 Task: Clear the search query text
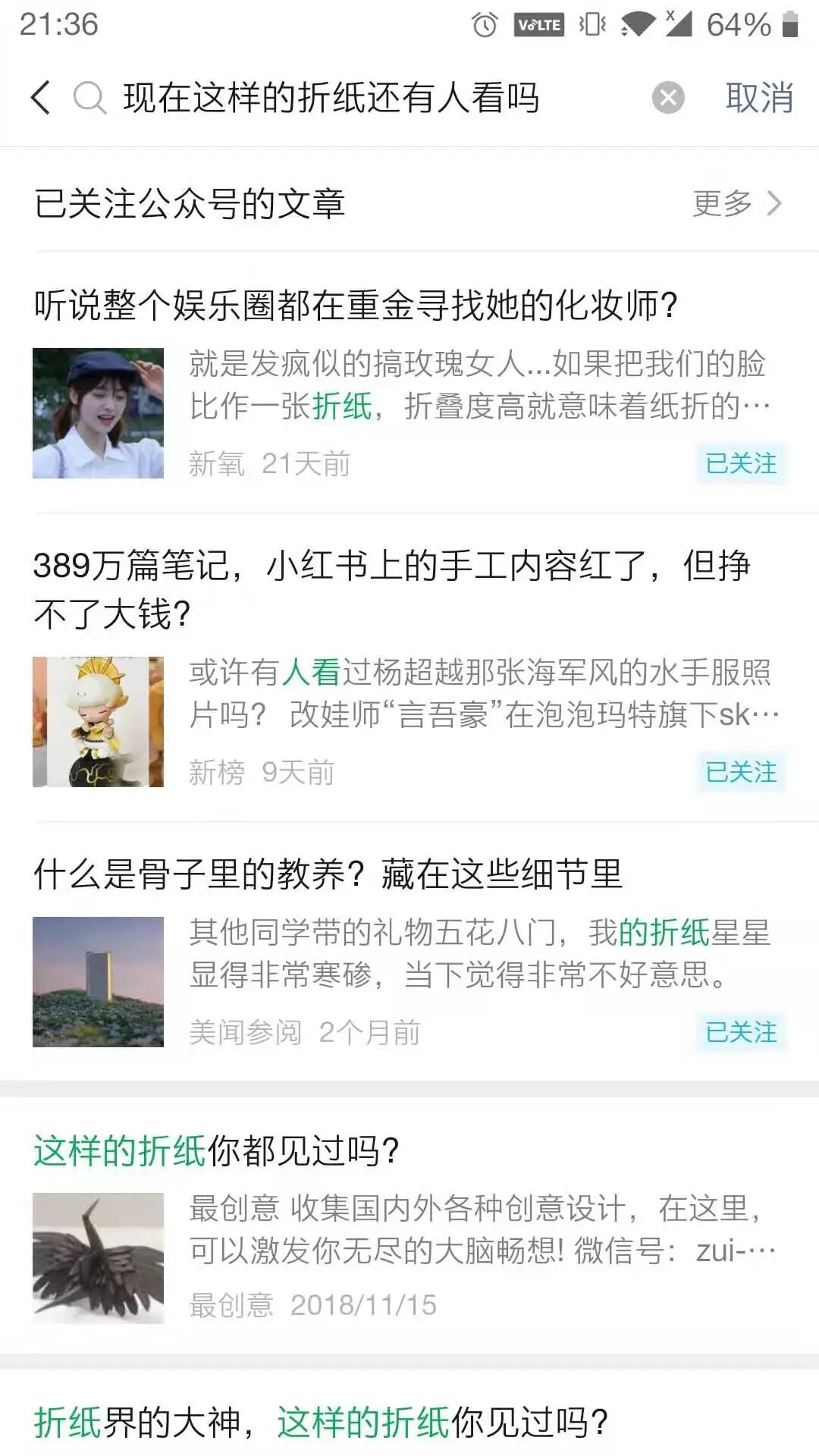[668, 98]
